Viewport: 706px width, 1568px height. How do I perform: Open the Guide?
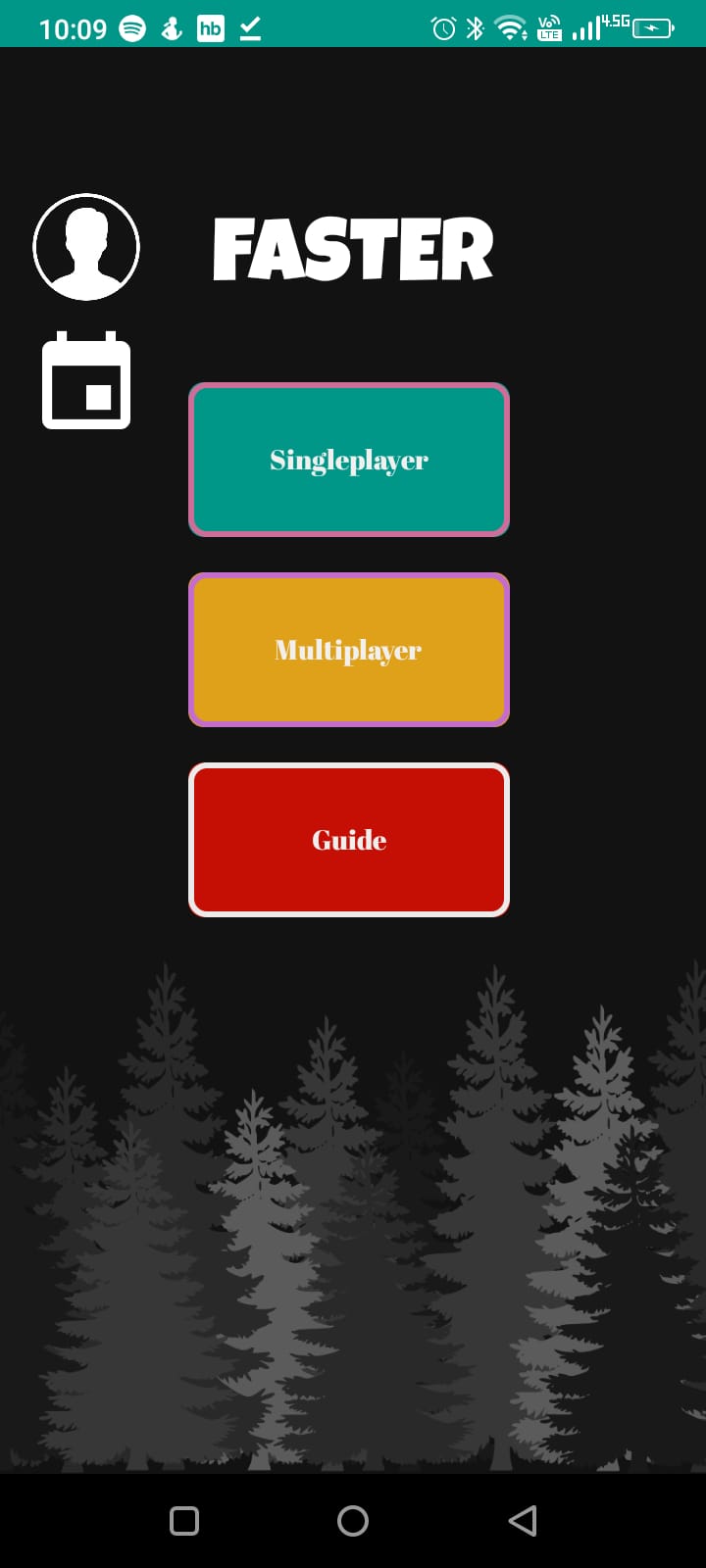[x=349, y=840]
